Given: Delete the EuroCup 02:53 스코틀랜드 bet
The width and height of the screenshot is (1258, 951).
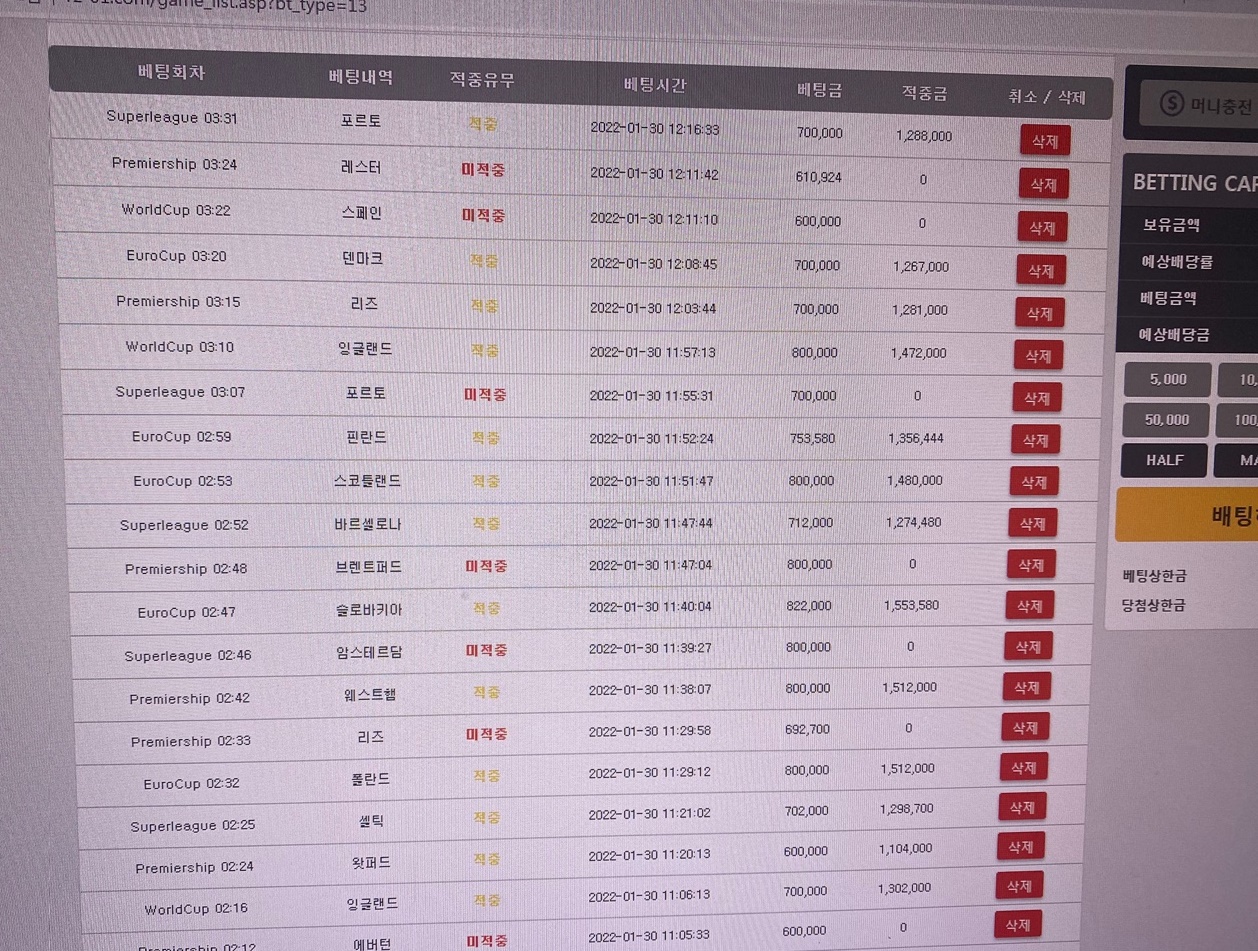Looking at the screenshot, I should click(1033, 482).
